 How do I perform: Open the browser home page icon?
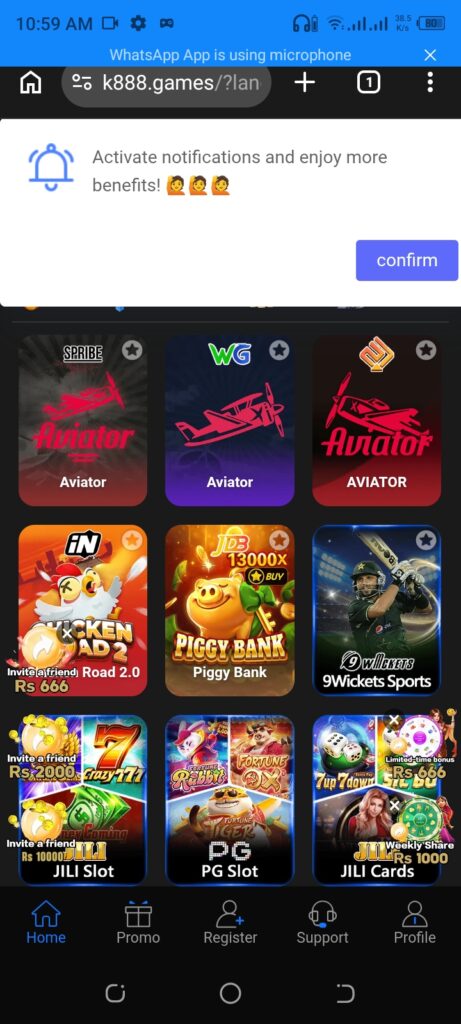tap(31, 83)
